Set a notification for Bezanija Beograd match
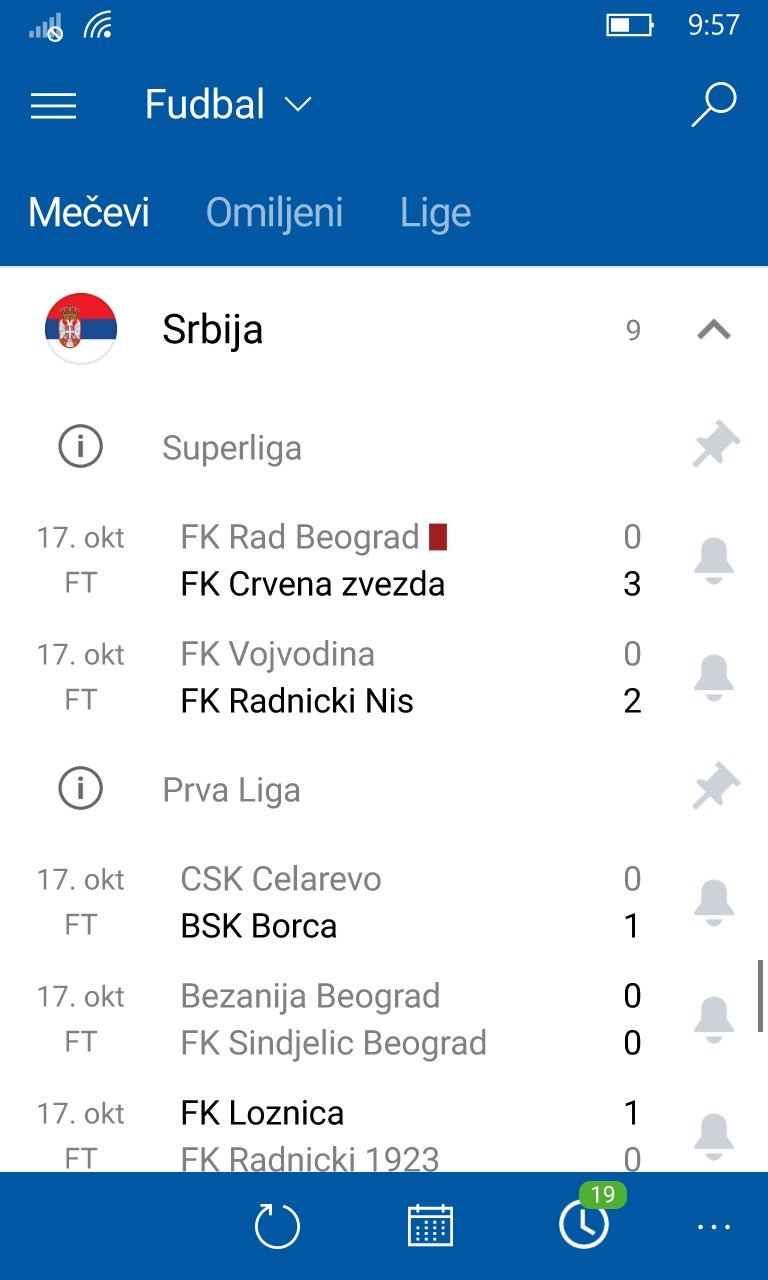 pos(714,1020)
